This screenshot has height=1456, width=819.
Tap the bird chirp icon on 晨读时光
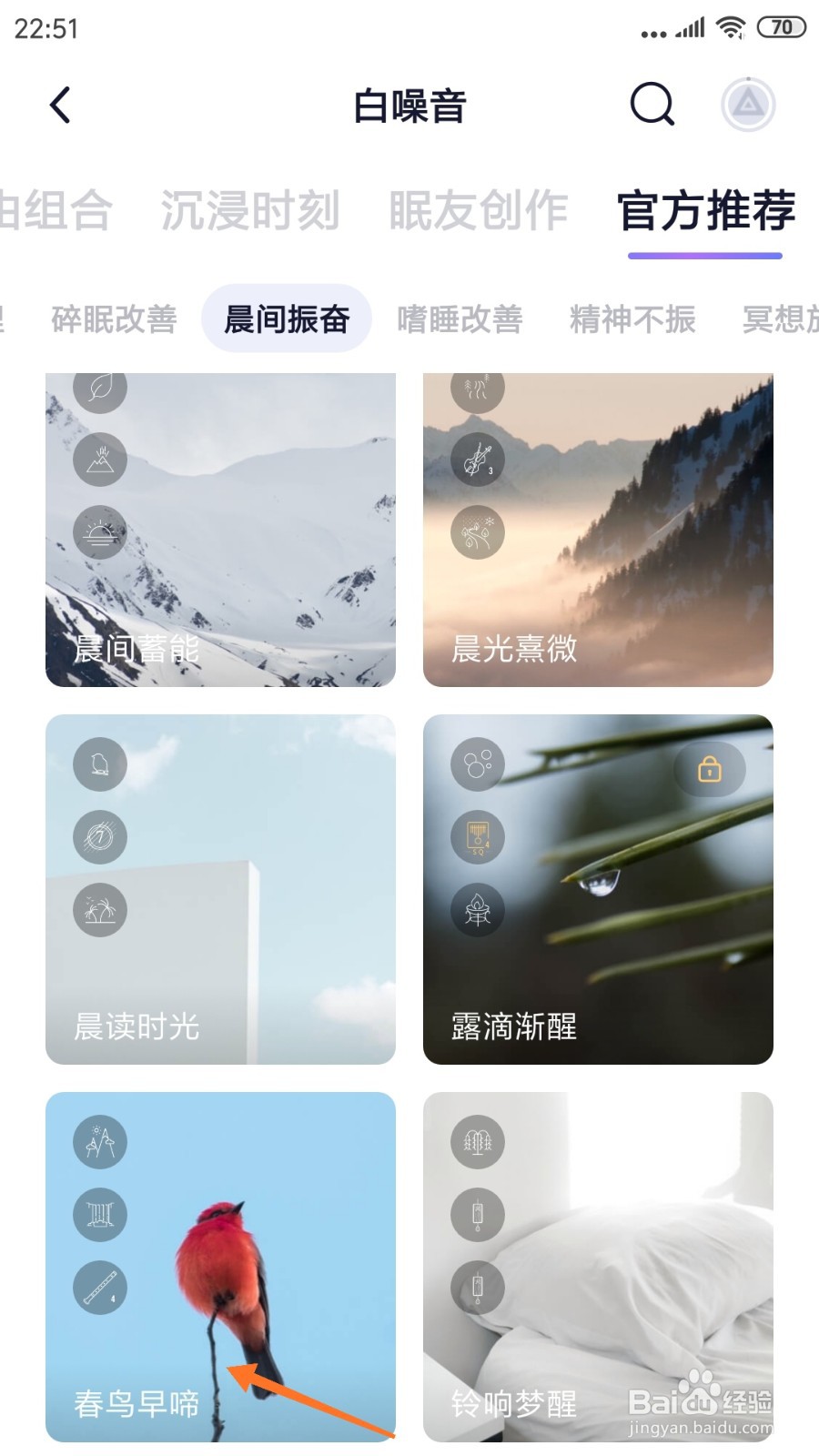point(99,764)
